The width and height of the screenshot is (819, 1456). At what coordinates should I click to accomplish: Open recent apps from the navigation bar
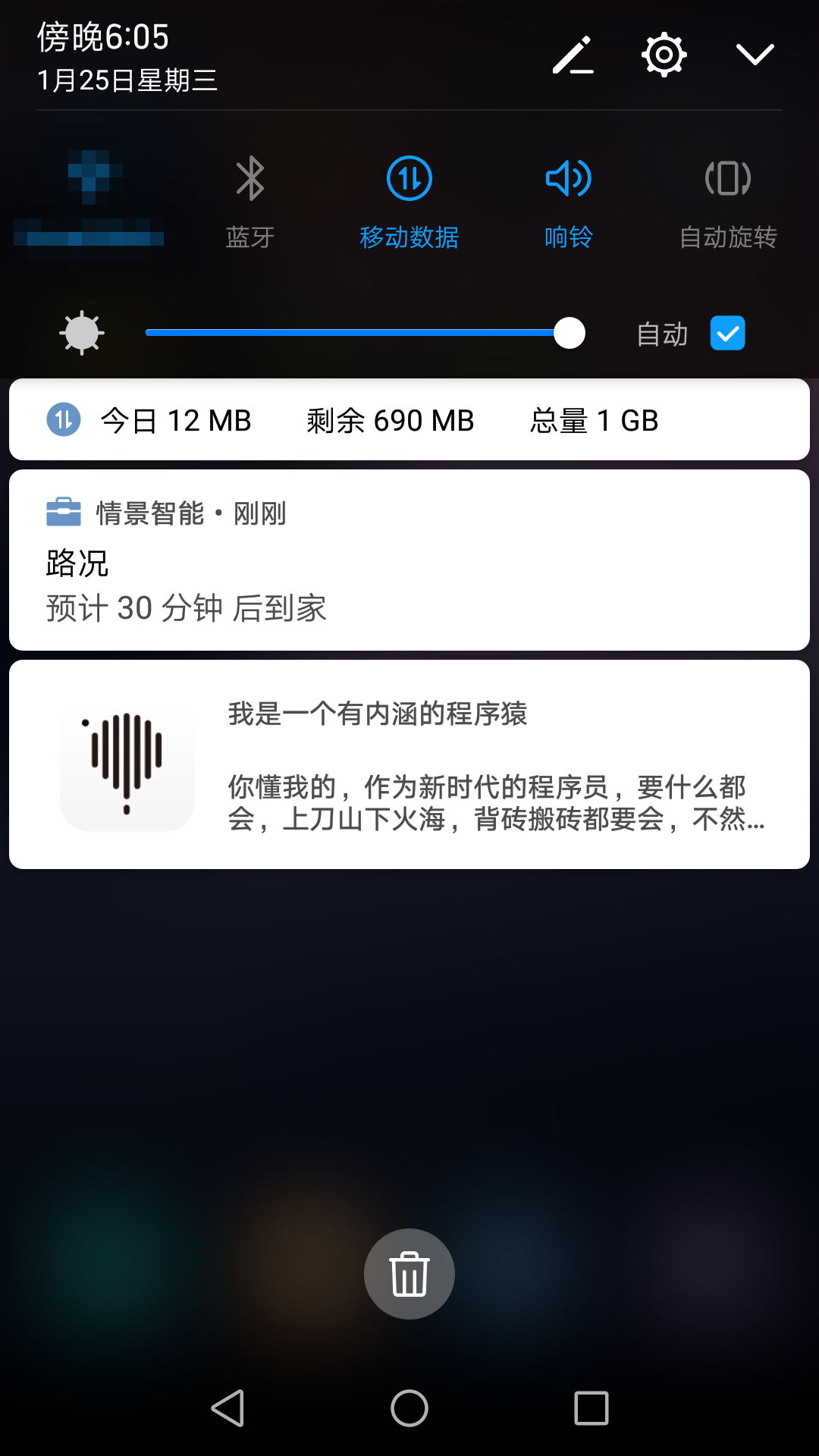click(x=591, y=1409)
